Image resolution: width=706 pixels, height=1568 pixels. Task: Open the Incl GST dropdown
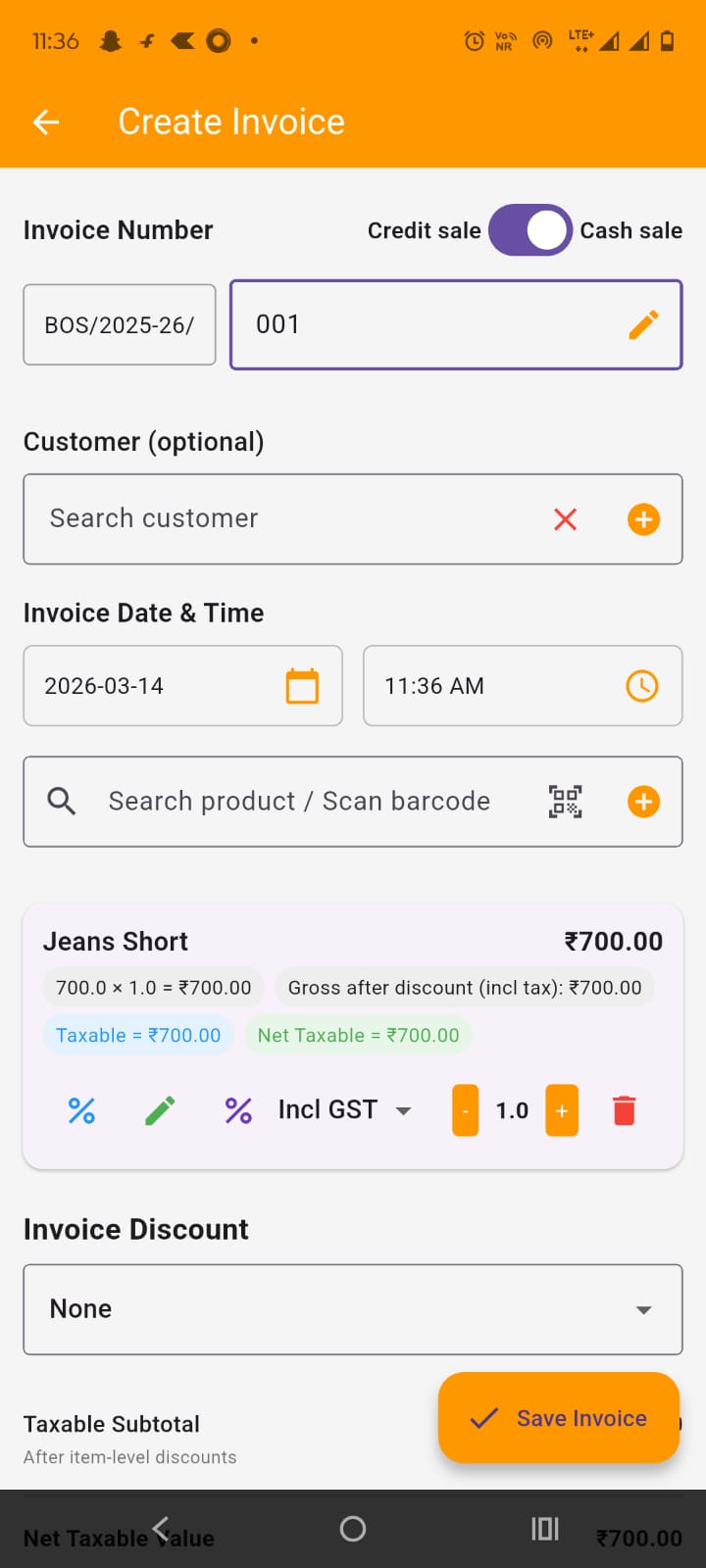point(341,1109)
